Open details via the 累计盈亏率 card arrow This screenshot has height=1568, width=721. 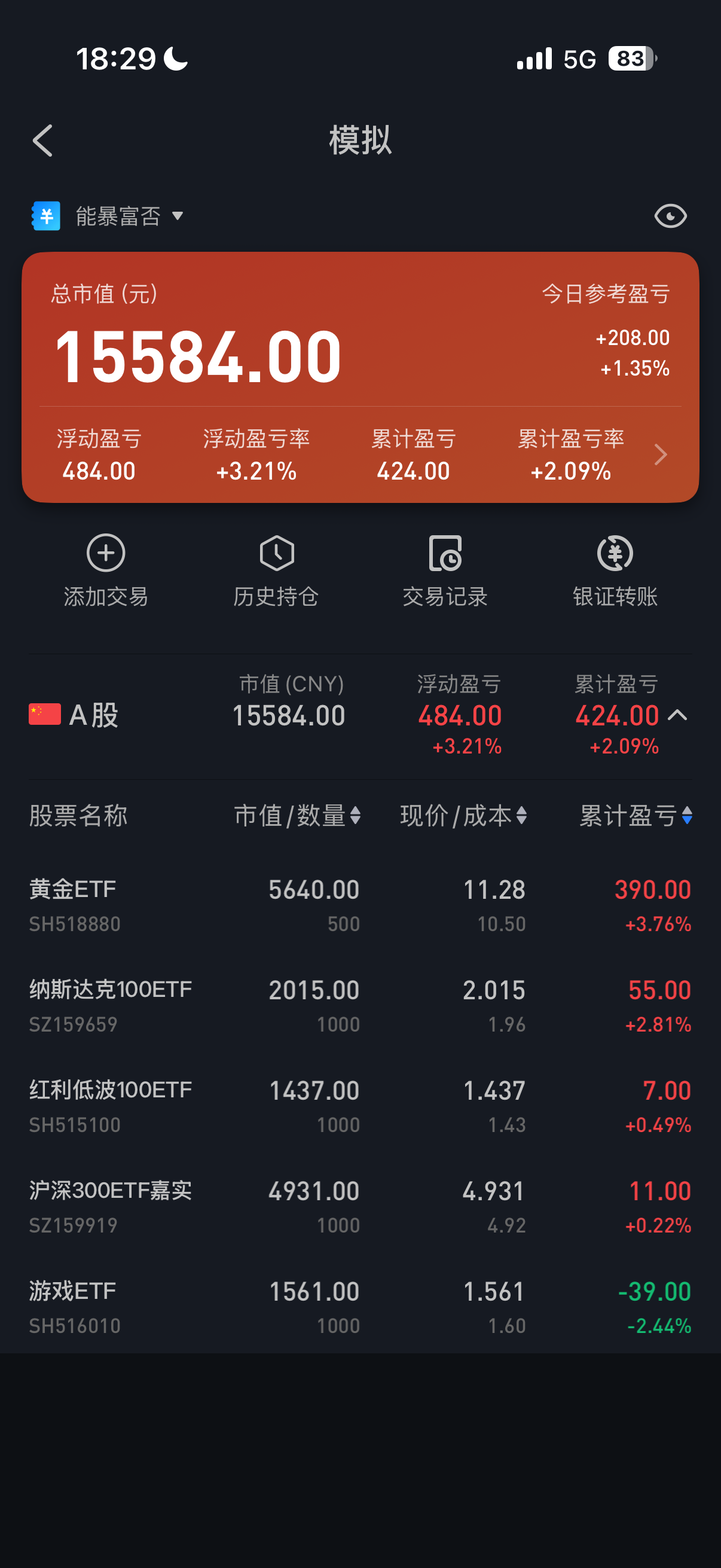660,454
